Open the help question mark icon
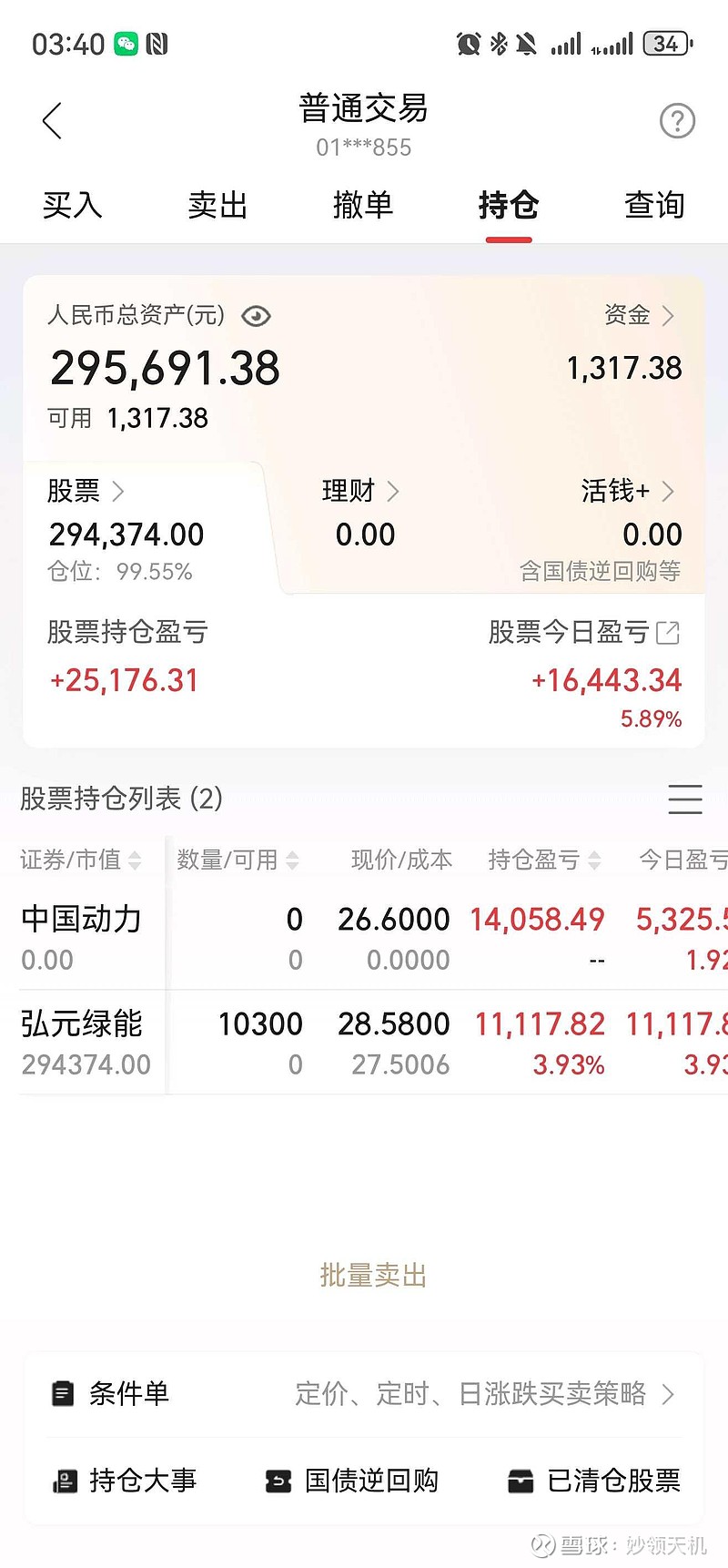 coord(676,120)
